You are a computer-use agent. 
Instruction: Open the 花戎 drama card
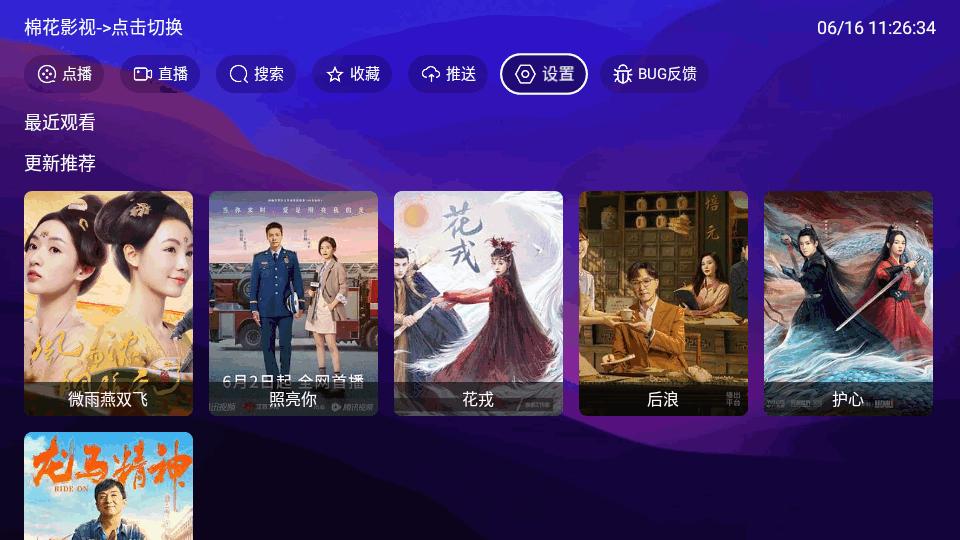(x=478, y=303)
